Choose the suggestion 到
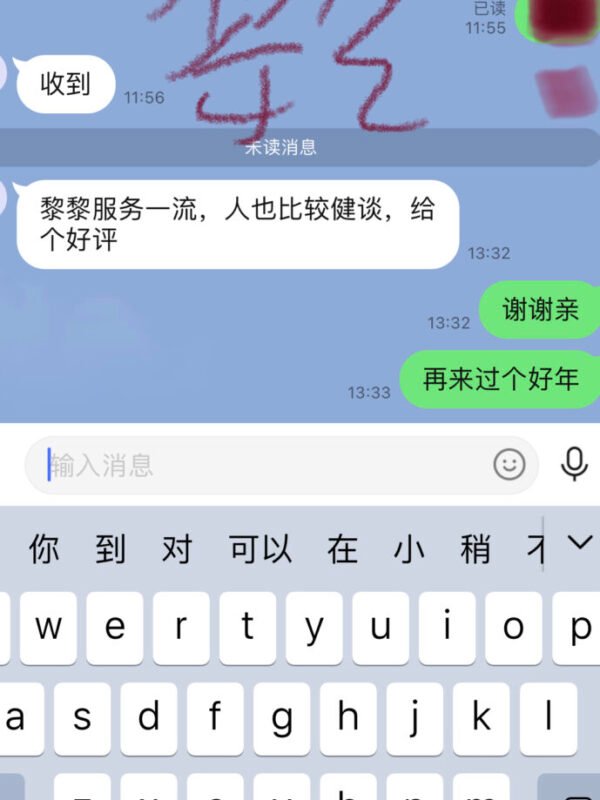The width and height of the screenshot is (600, 800). pos(111,549)
